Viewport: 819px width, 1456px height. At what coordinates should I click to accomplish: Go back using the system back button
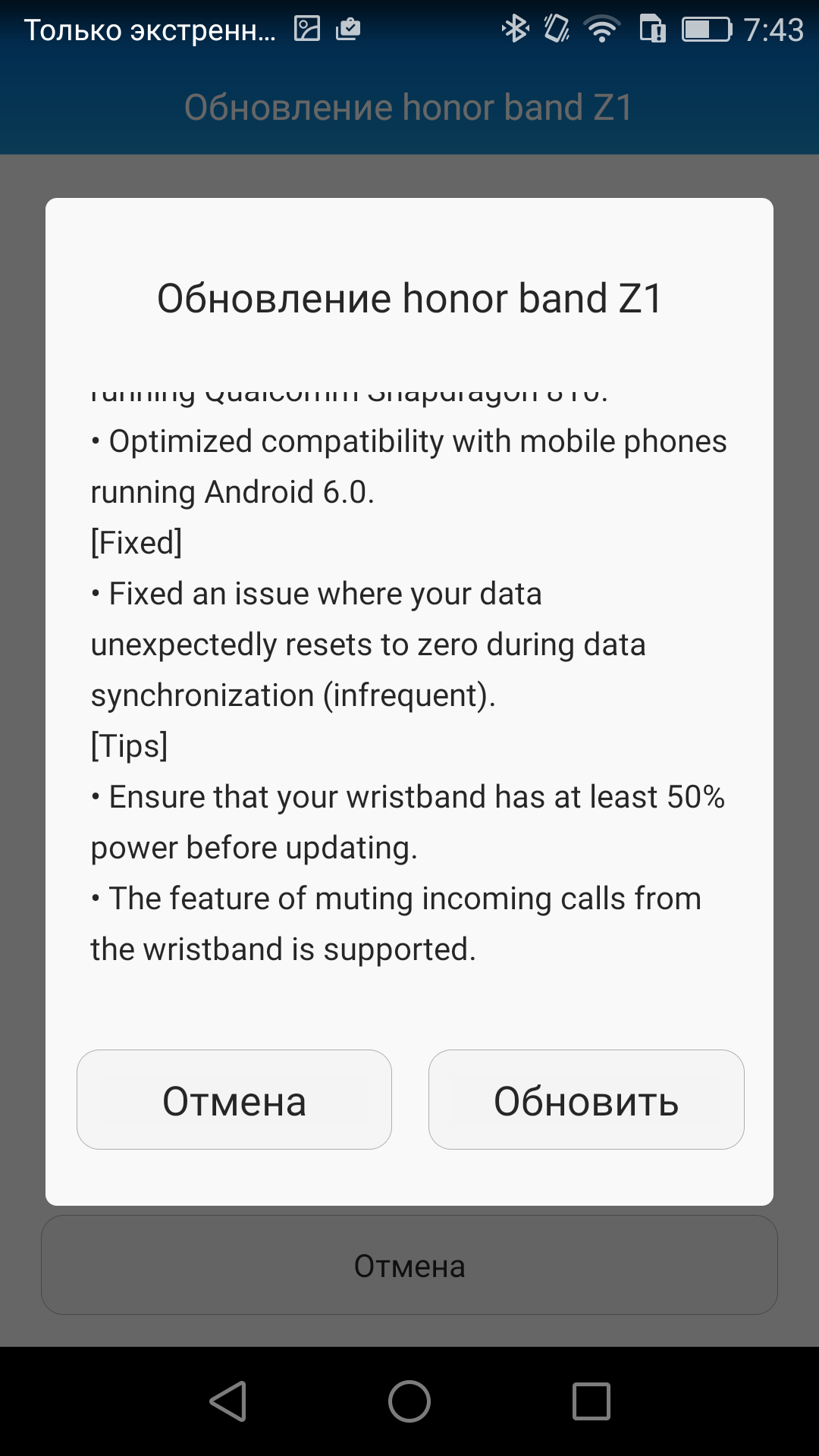pos(228,1401)
